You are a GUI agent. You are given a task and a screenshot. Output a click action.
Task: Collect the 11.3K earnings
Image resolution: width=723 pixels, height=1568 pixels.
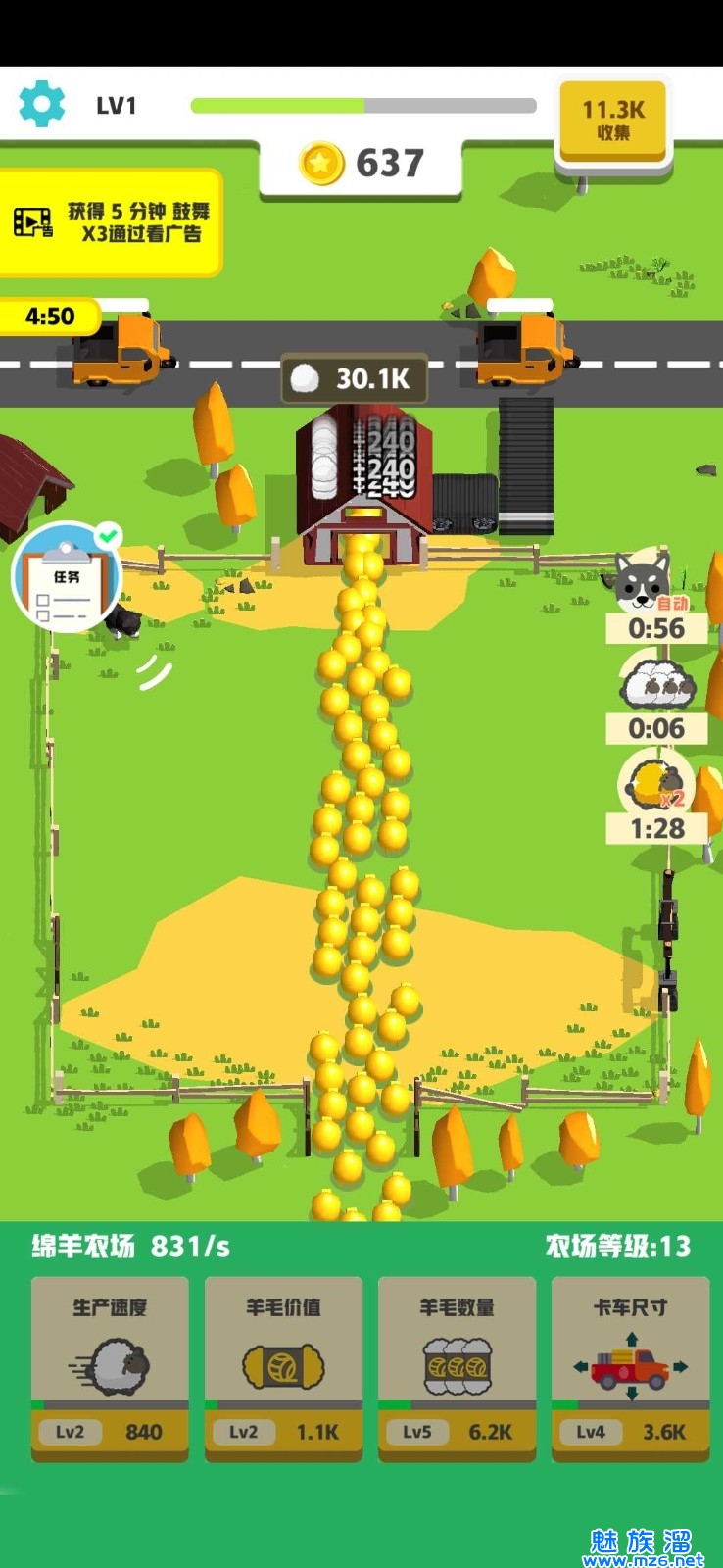click(613, 121)
